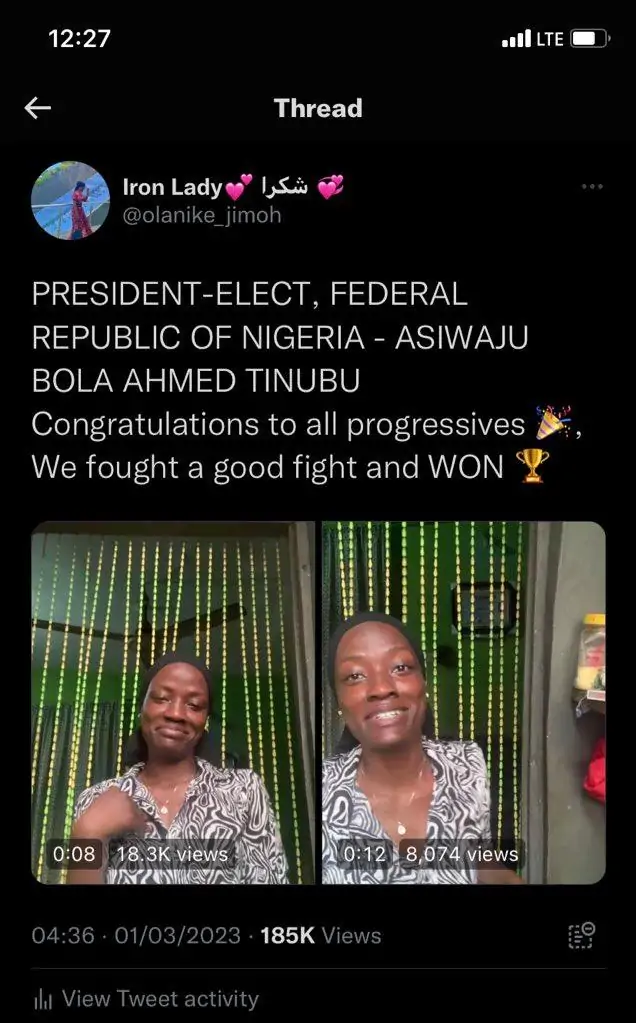Tap the tweet analytics icon beside Views

[581, 935]
